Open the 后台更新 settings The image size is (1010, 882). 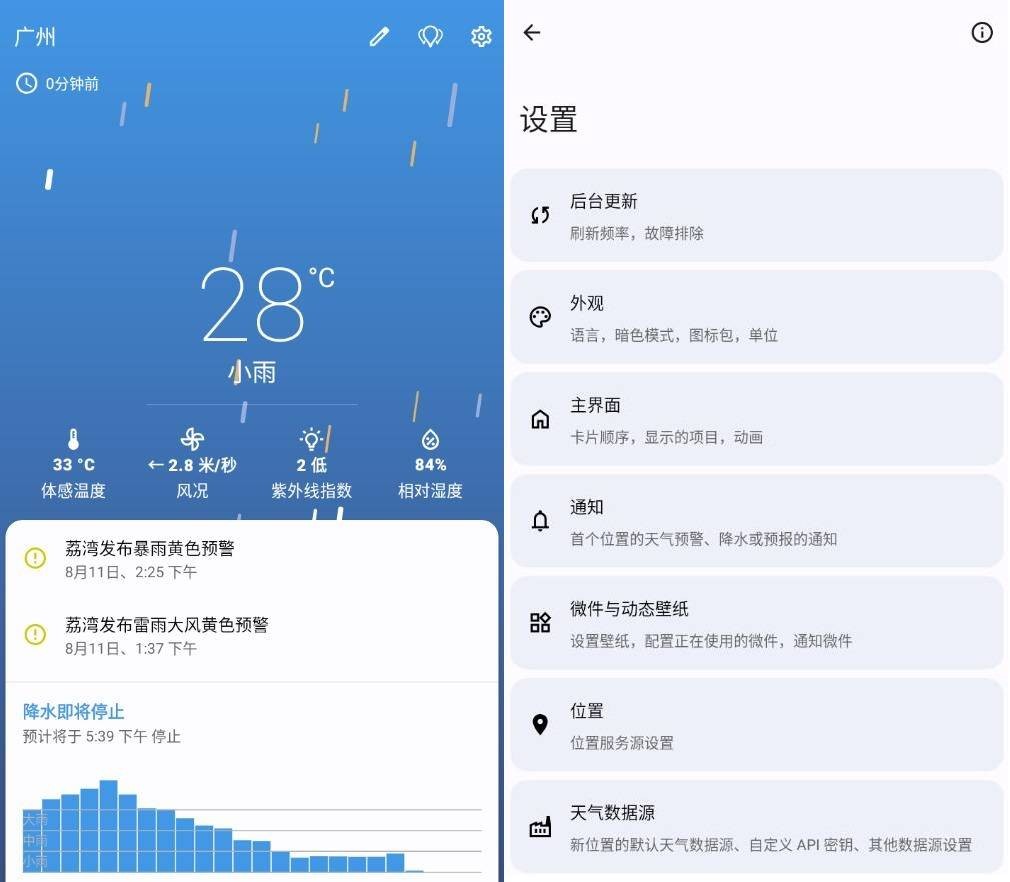coord(756,216)
